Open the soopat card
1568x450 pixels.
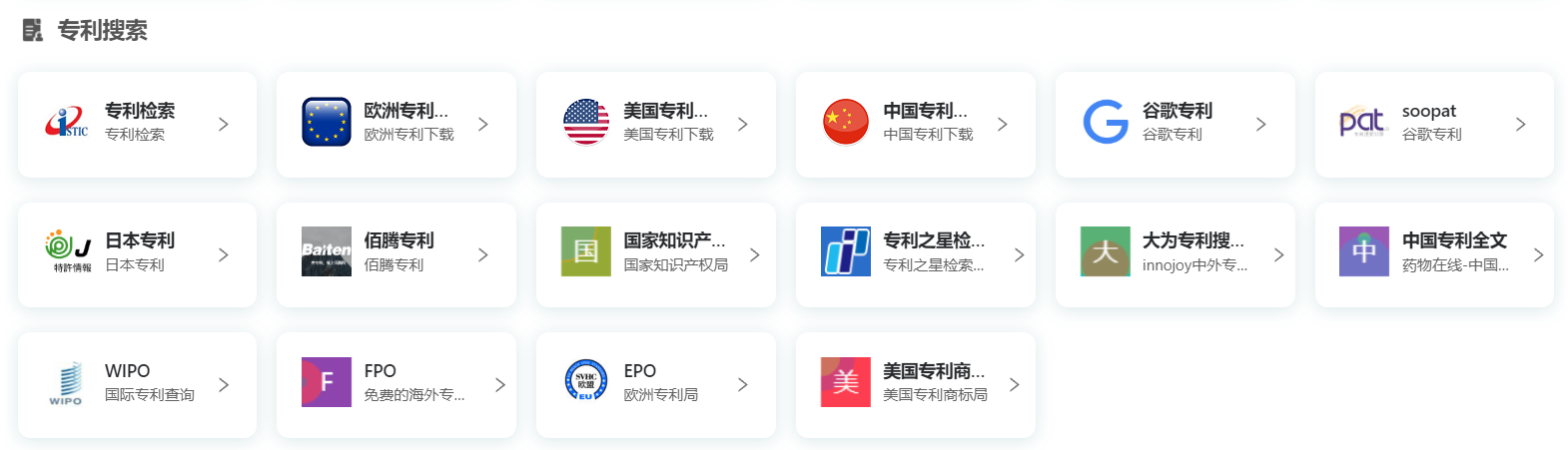tap(1434, 125)
